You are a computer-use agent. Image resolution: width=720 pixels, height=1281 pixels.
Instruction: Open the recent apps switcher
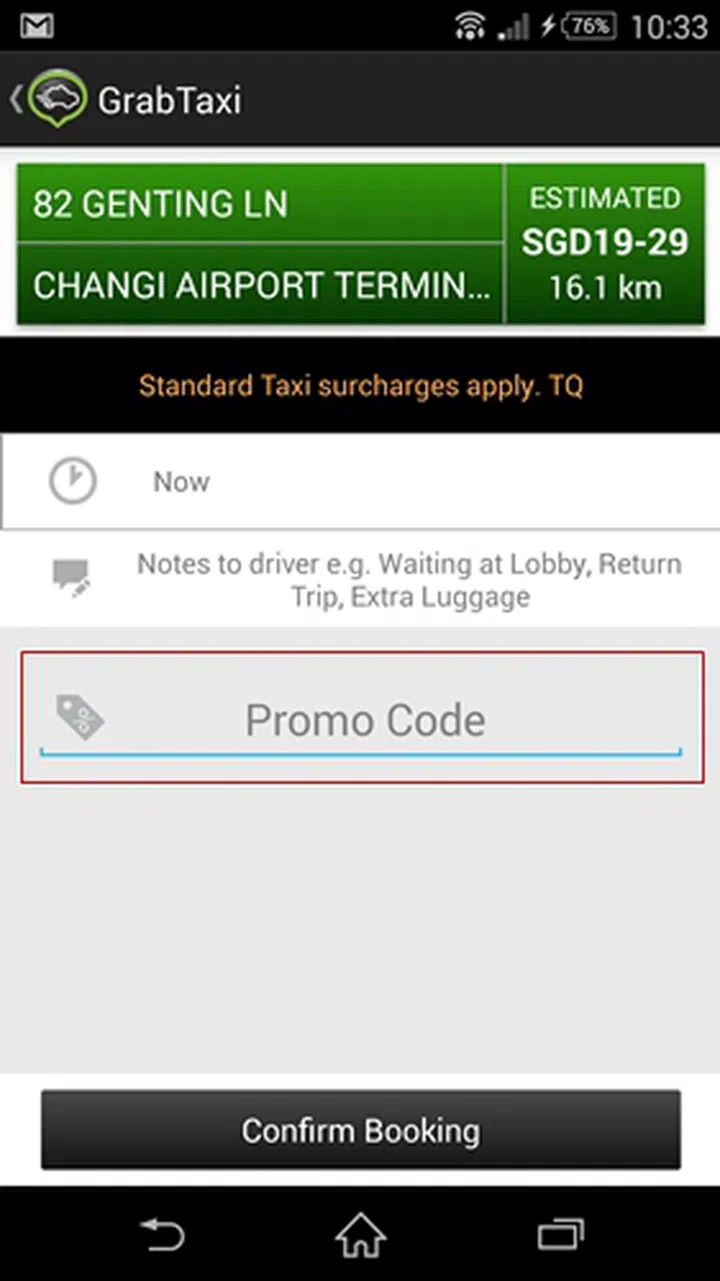561,1236
